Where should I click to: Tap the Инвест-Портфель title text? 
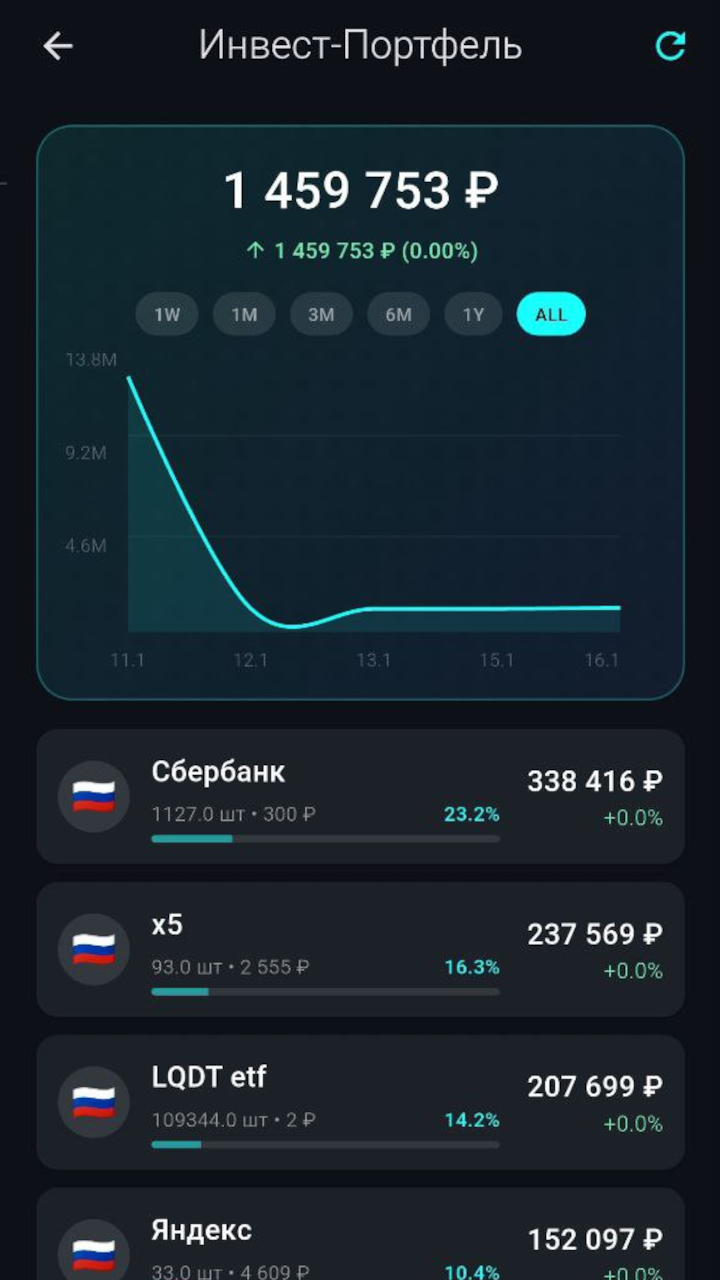tap(360, 45)
